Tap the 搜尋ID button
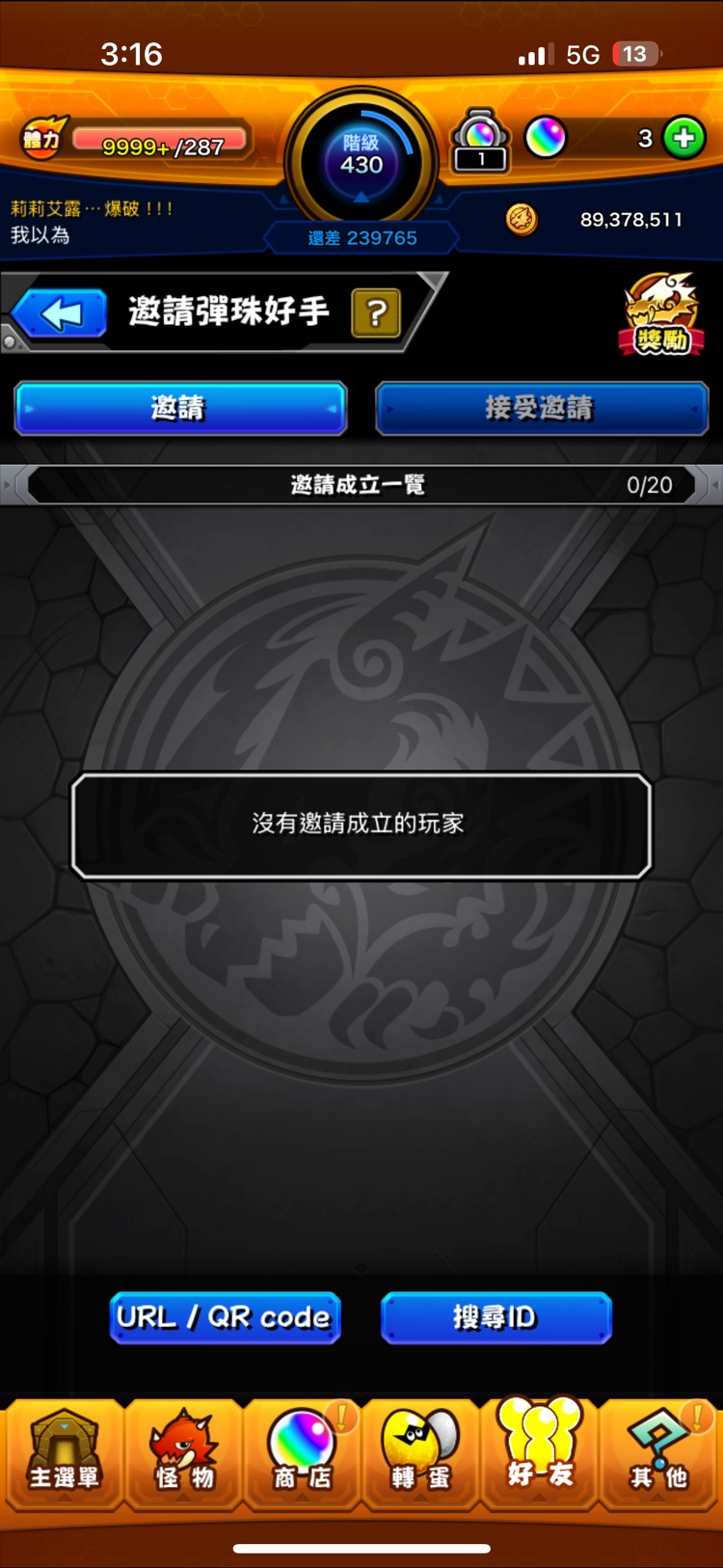723x1568 pixels. point(495,1317)
